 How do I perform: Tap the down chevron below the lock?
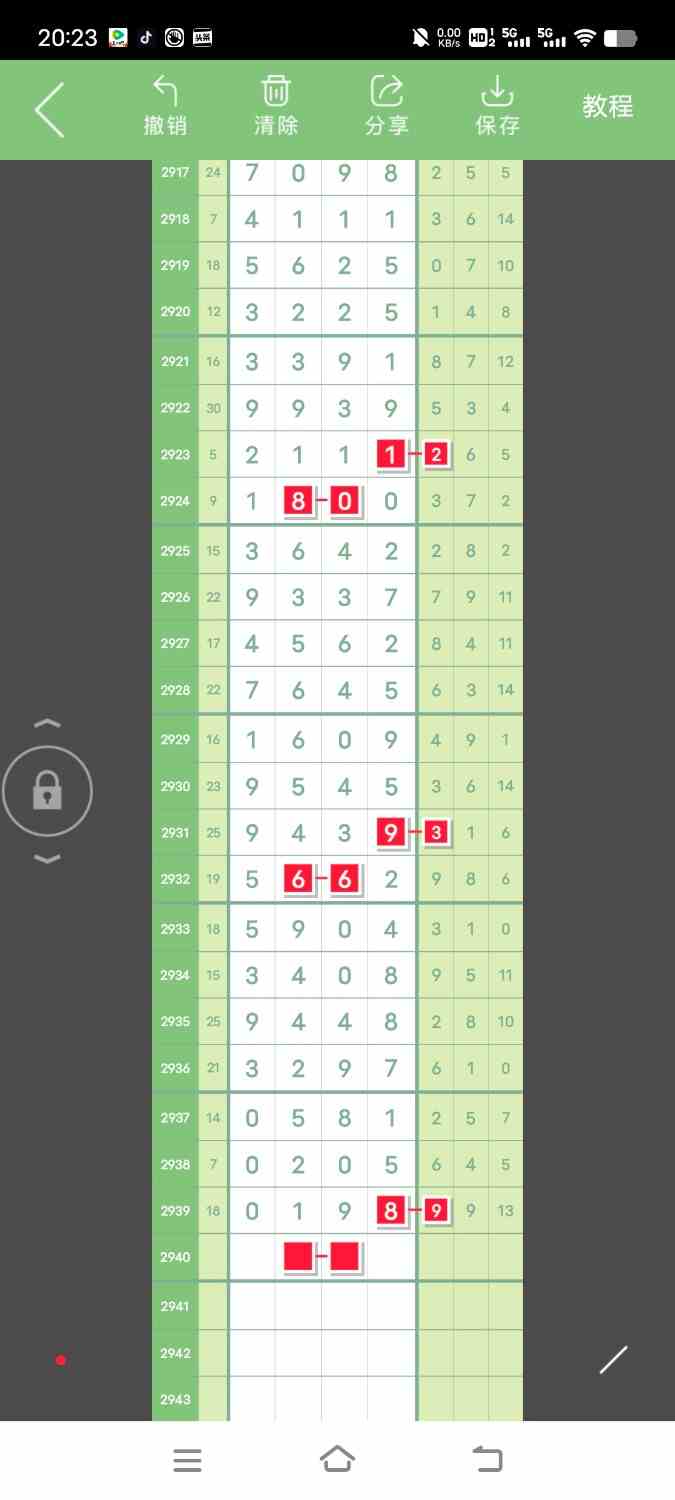coord(47,859)
